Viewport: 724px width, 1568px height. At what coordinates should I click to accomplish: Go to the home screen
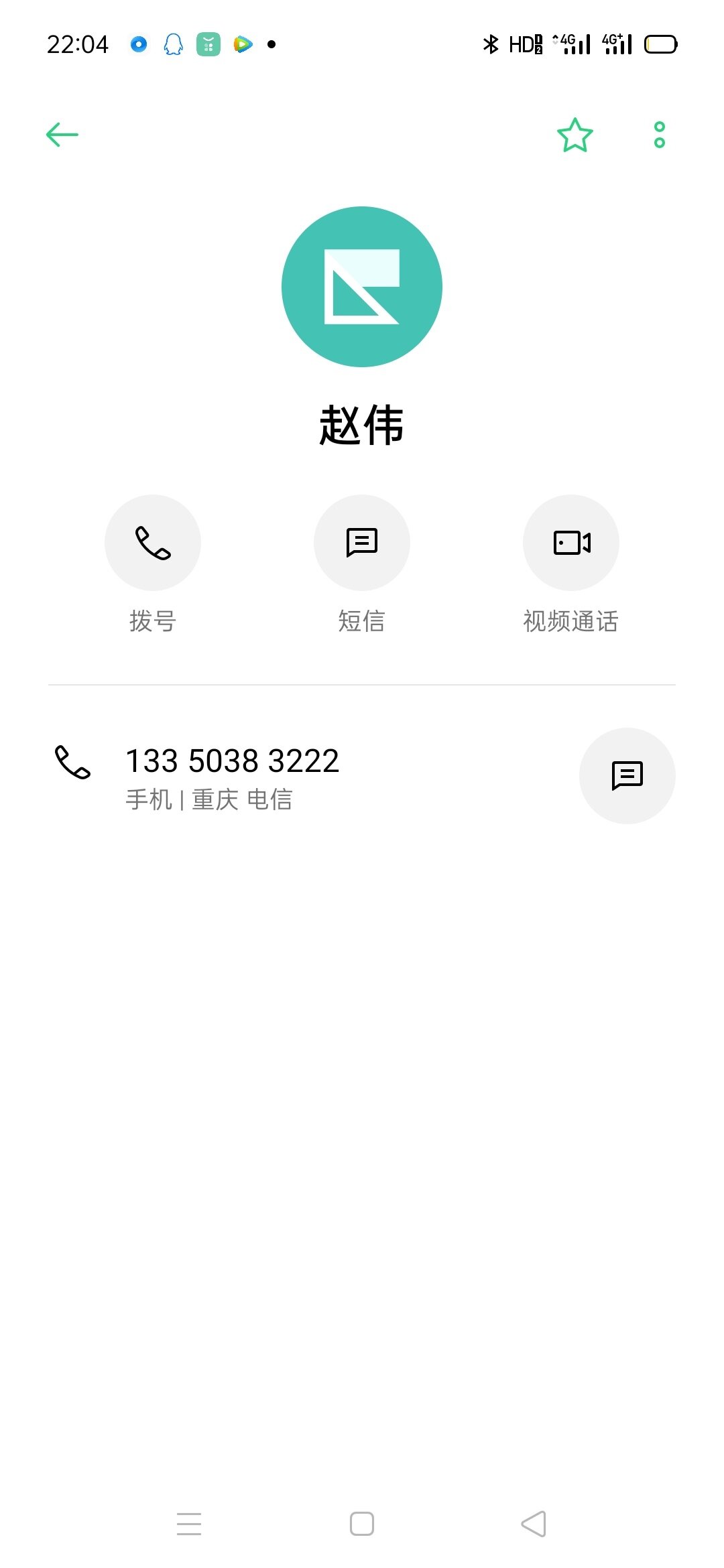point(362,1524)
